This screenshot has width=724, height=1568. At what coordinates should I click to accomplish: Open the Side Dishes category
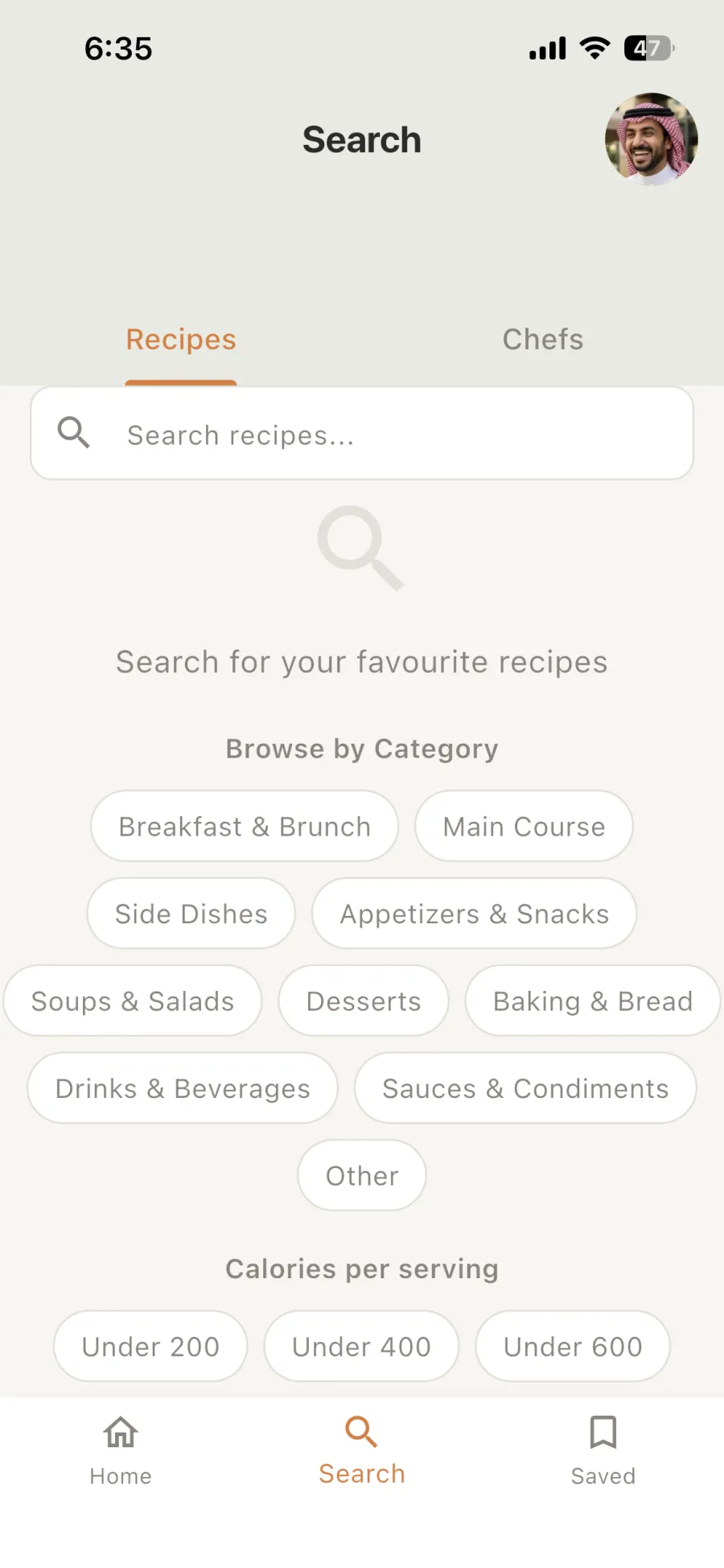point(191,914)
